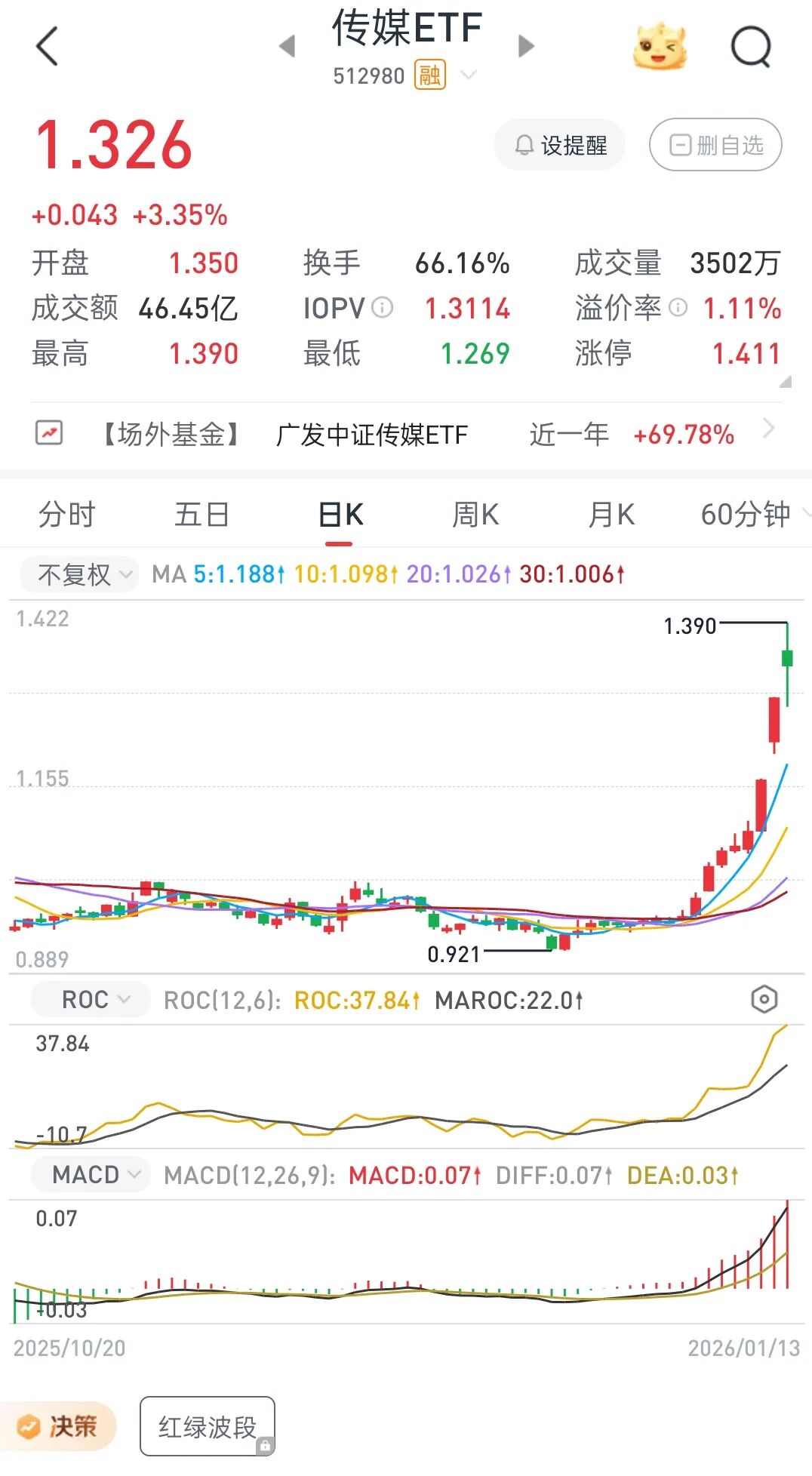Image resolution: width=812 pixels, height=1476 pixels.
Task: Tap the 溢价率 info icon
Action: pyautogui.click(x=677, y=308)
